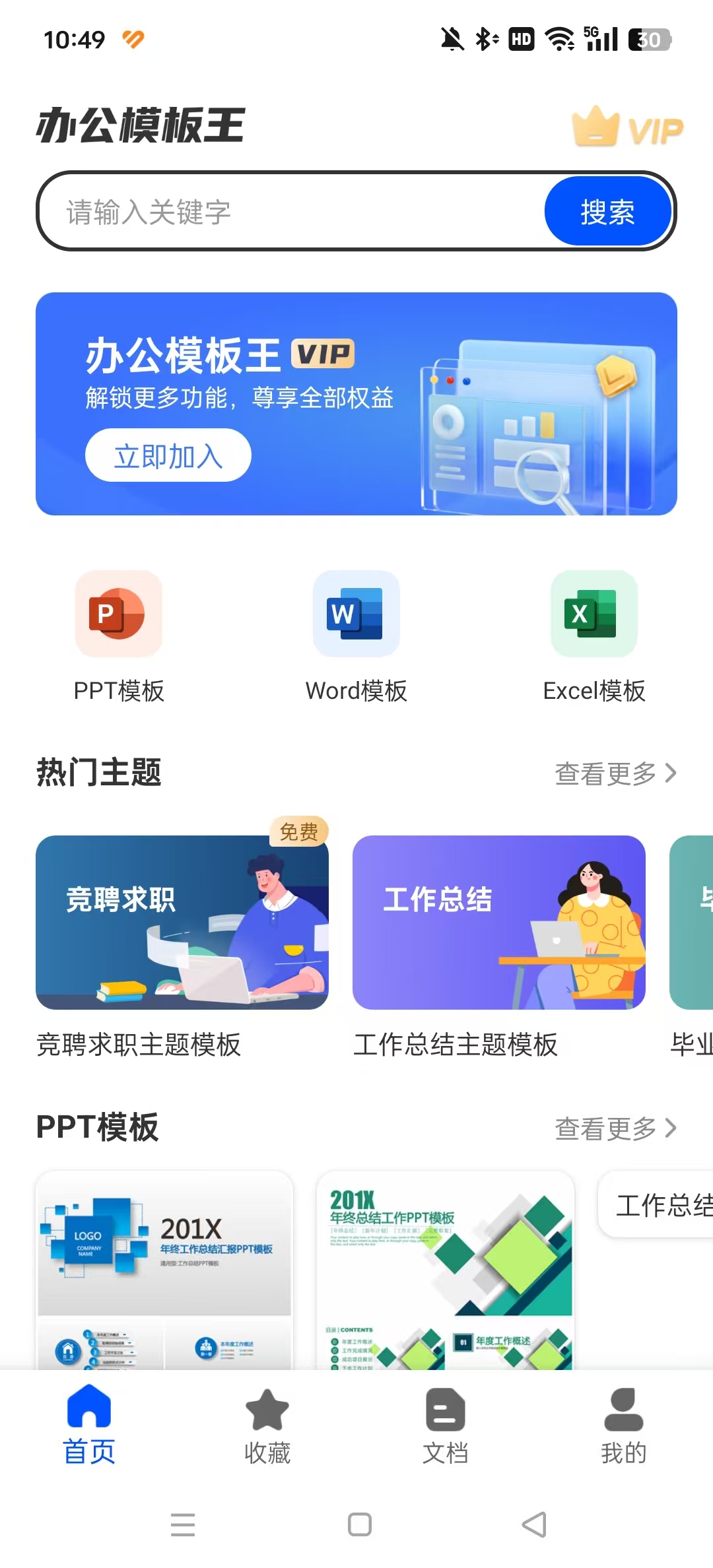
Task: Tap the blue 搜索 button
Action: [607, 212]
